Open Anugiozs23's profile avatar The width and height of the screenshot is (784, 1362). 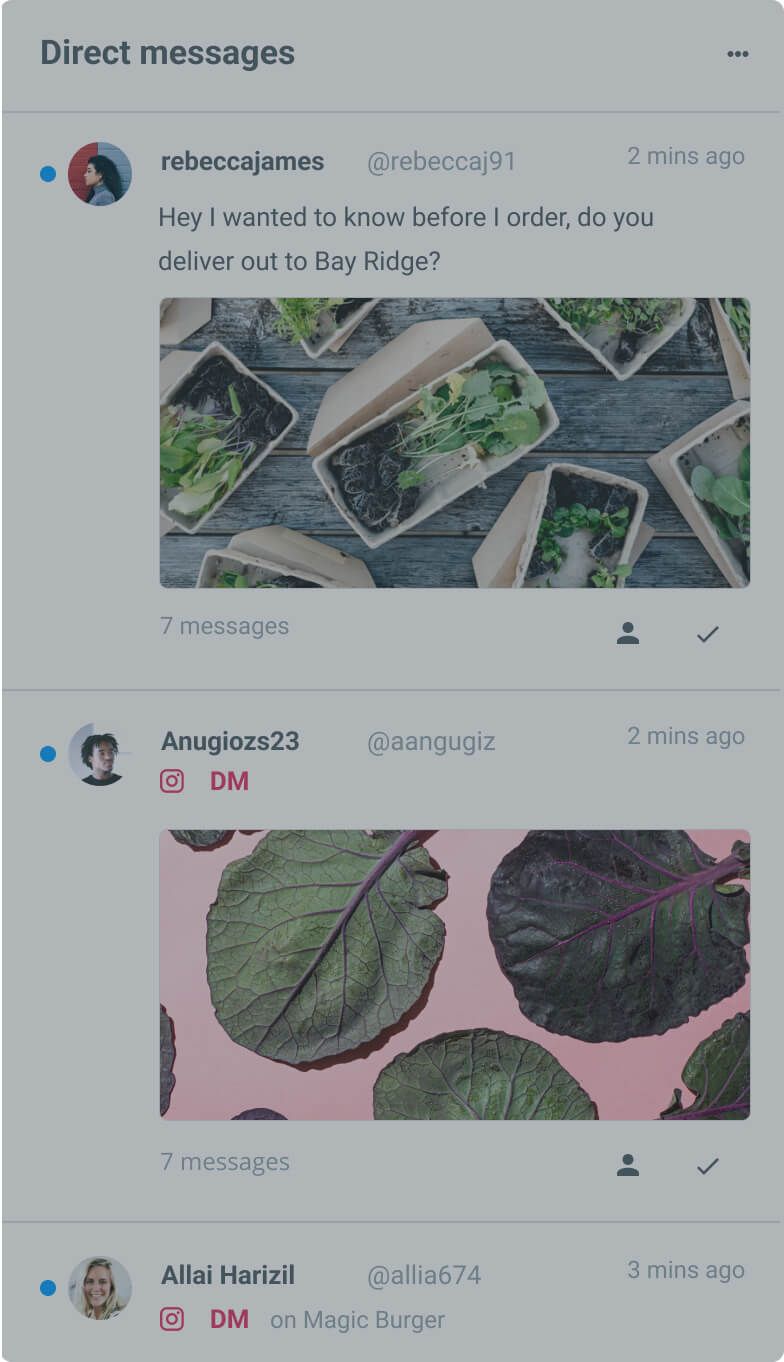pos(100,753)
